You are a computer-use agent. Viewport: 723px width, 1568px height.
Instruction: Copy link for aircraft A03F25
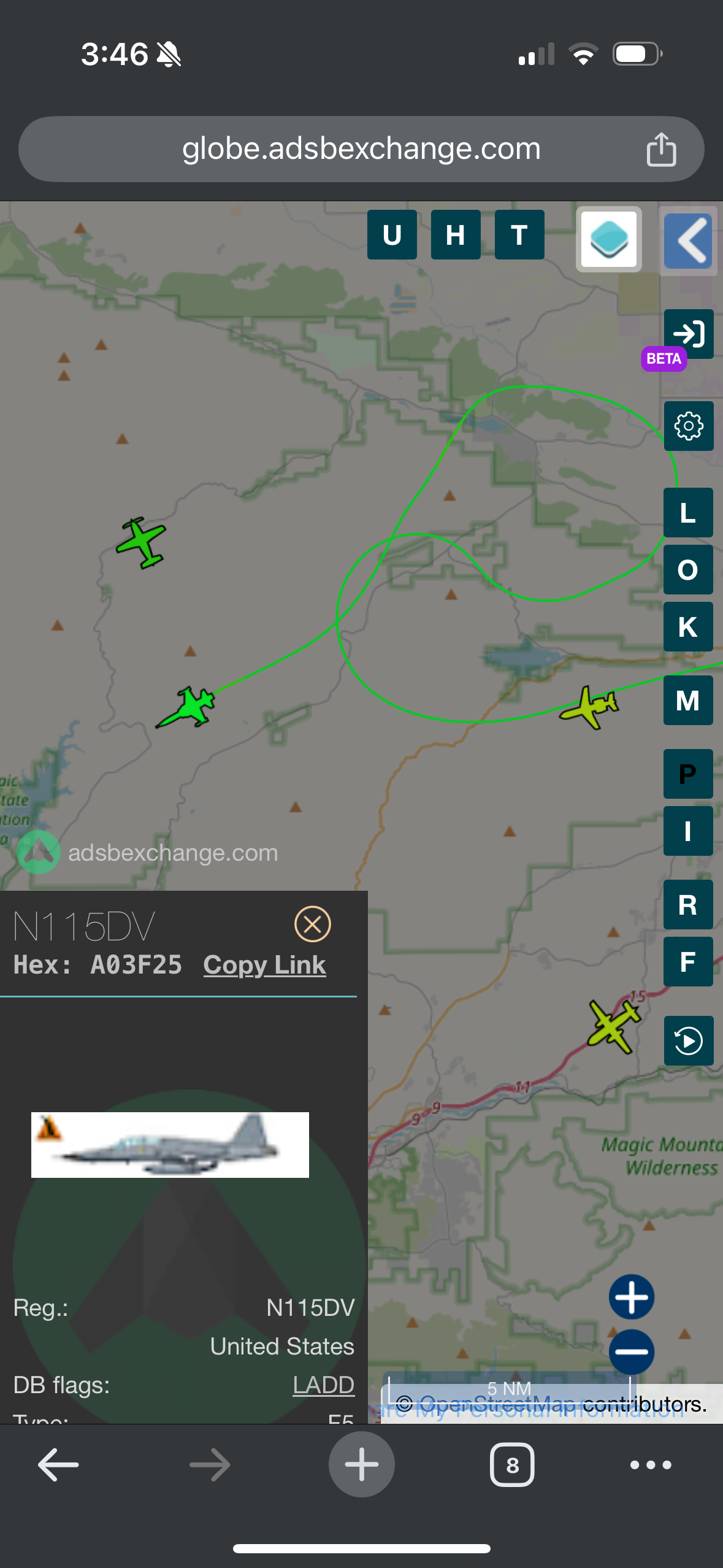pyautogui.click(x=264, y=965)
